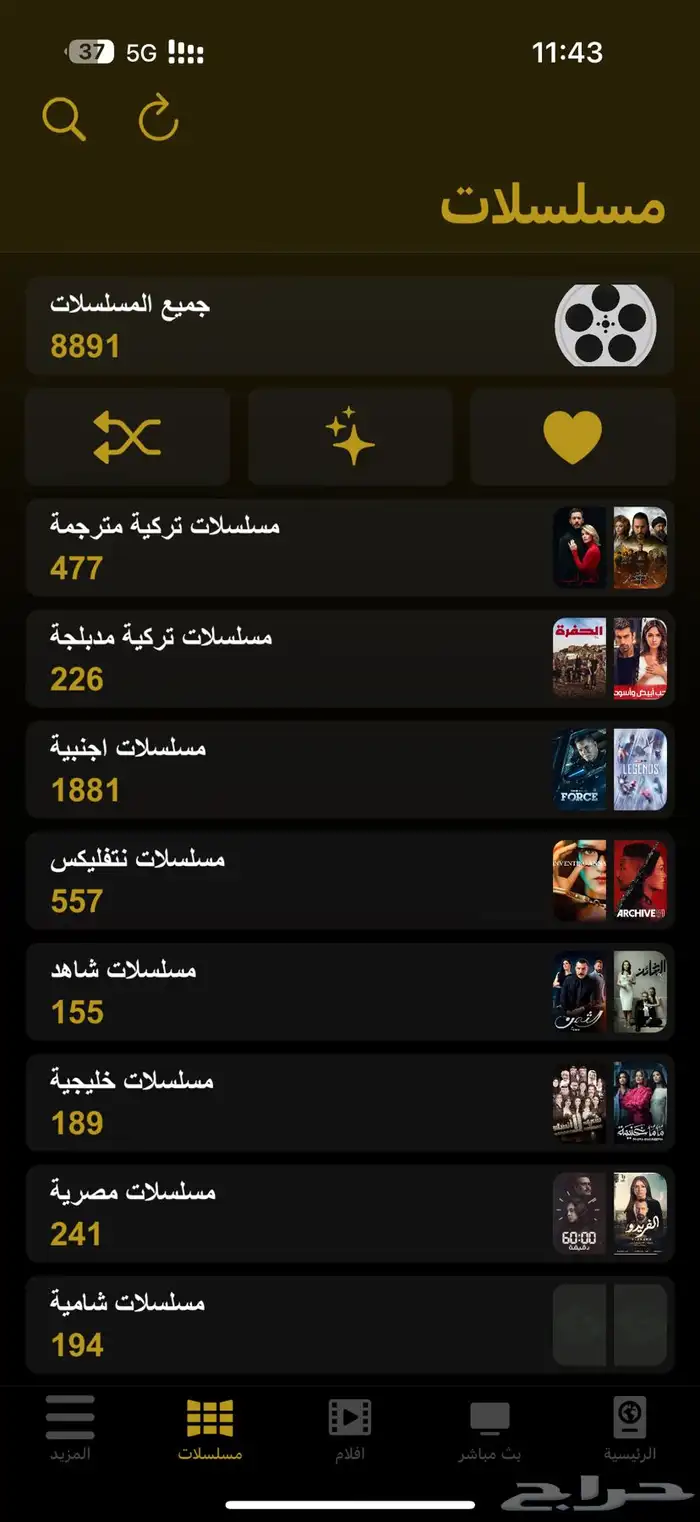Image resolution: width=700 pixels, height=1522 pixels.
Task: Open مسلسلات شامية category
Action: 350,1325
